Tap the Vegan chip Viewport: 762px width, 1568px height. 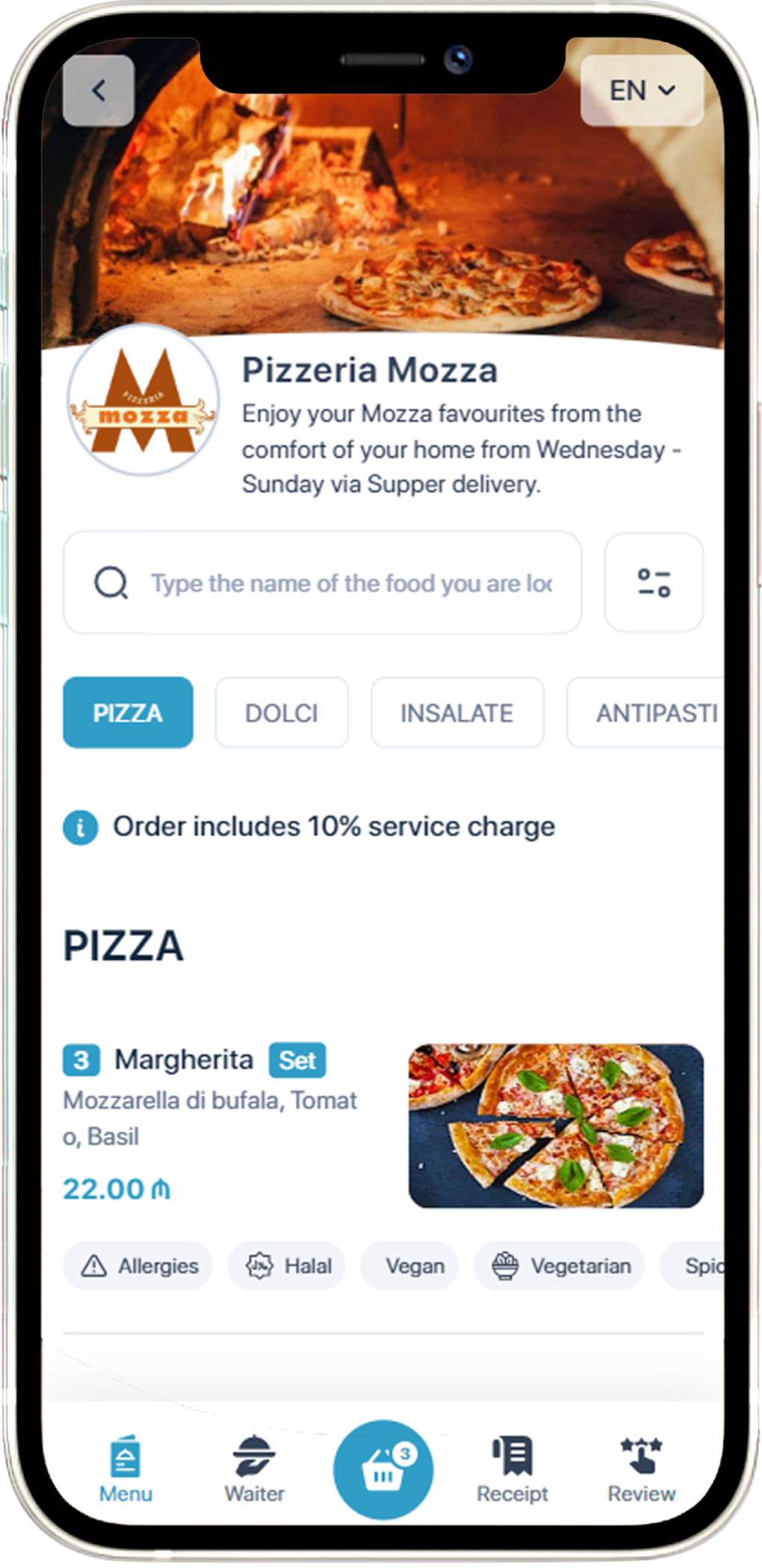coord(414,1266)
